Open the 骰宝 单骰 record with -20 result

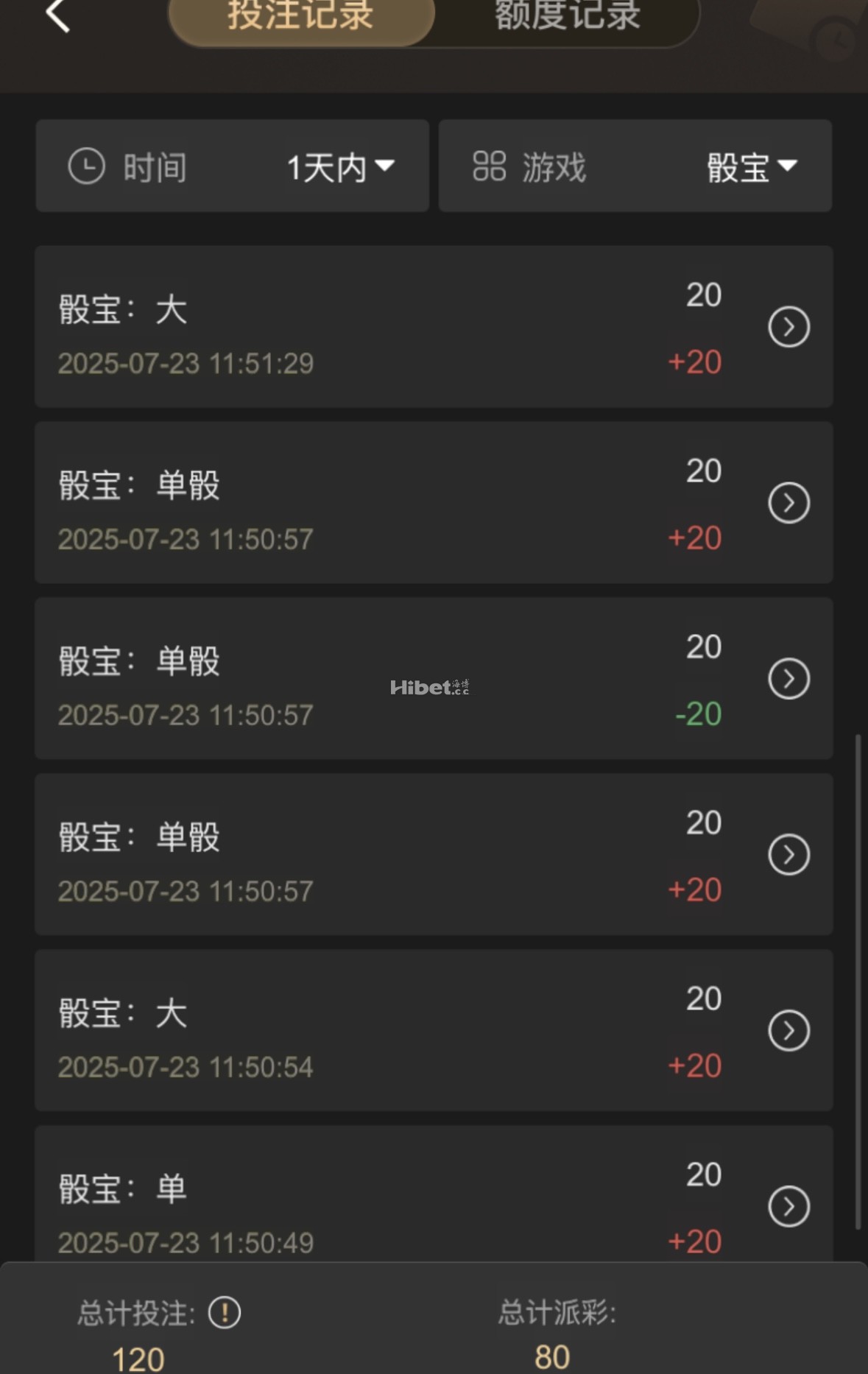point(788,679)
